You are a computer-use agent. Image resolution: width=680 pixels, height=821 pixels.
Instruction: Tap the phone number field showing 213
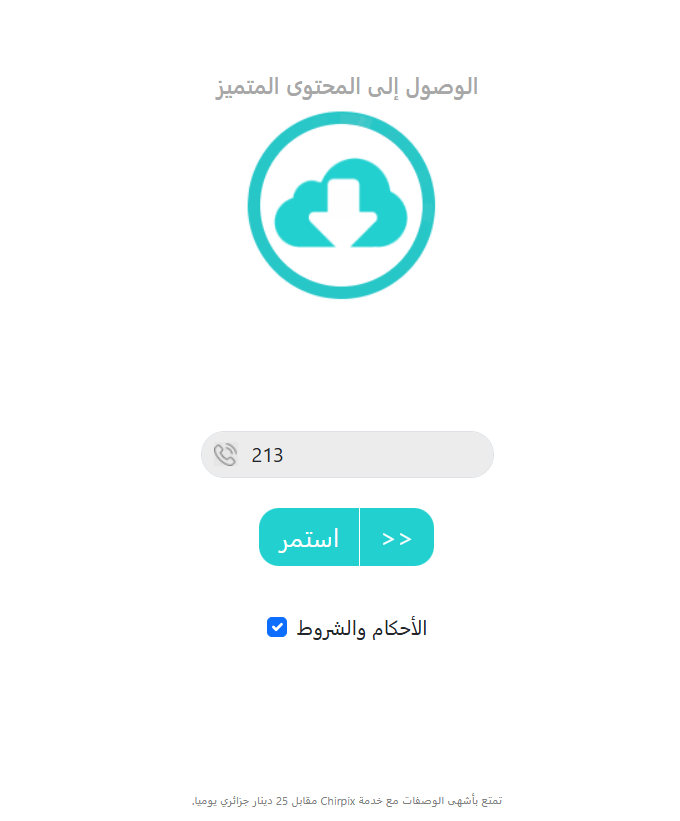pos(347,454)
